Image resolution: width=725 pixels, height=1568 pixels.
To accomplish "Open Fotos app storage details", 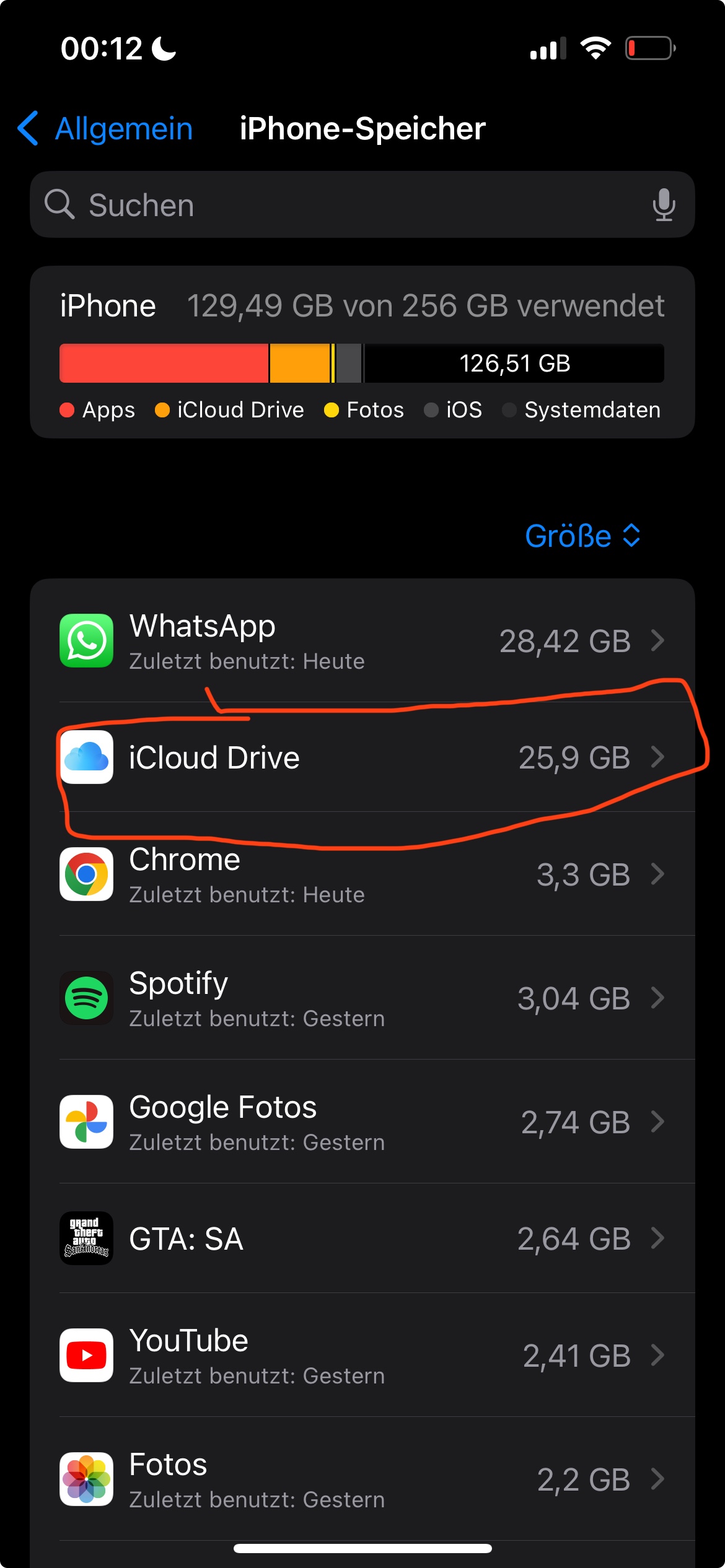I will pyautogui.click(x=362, y=1479).
